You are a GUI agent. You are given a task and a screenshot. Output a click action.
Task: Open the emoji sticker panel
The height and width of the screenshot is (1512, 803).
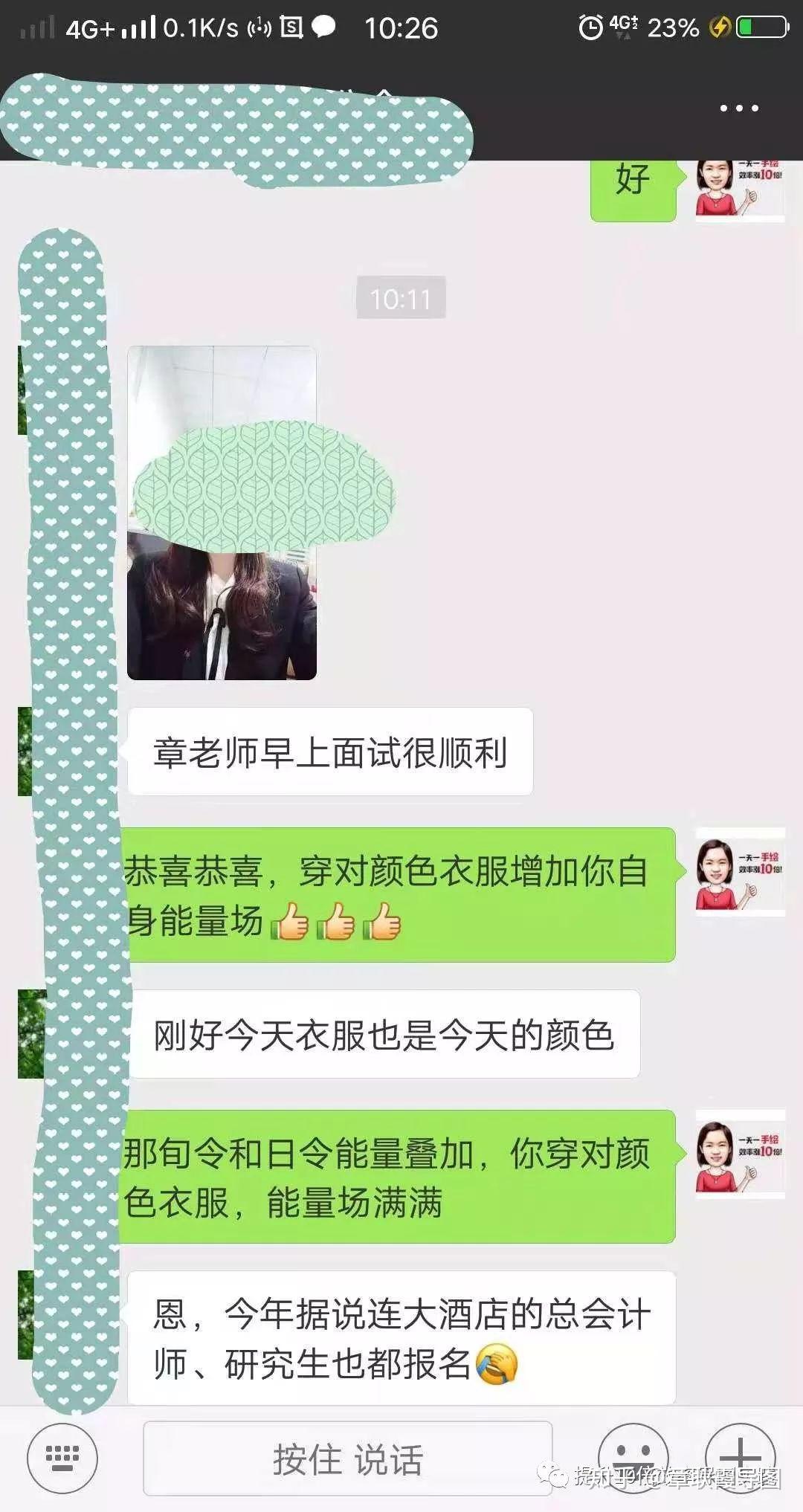[633, 1456]
